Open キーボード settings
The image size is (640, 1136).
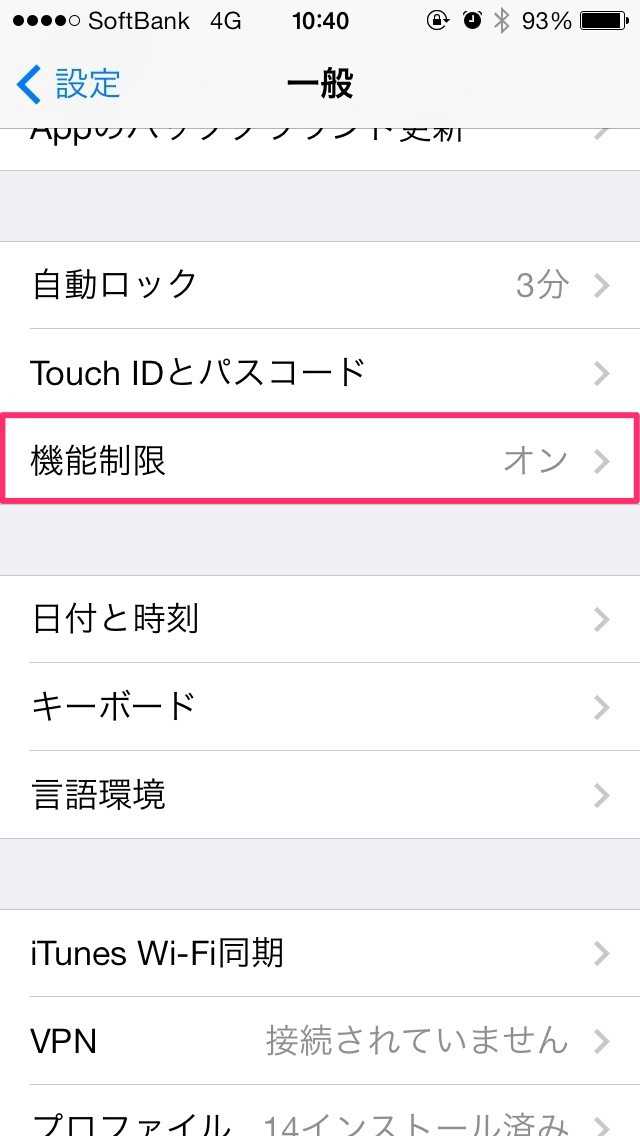tap(320, 706)
